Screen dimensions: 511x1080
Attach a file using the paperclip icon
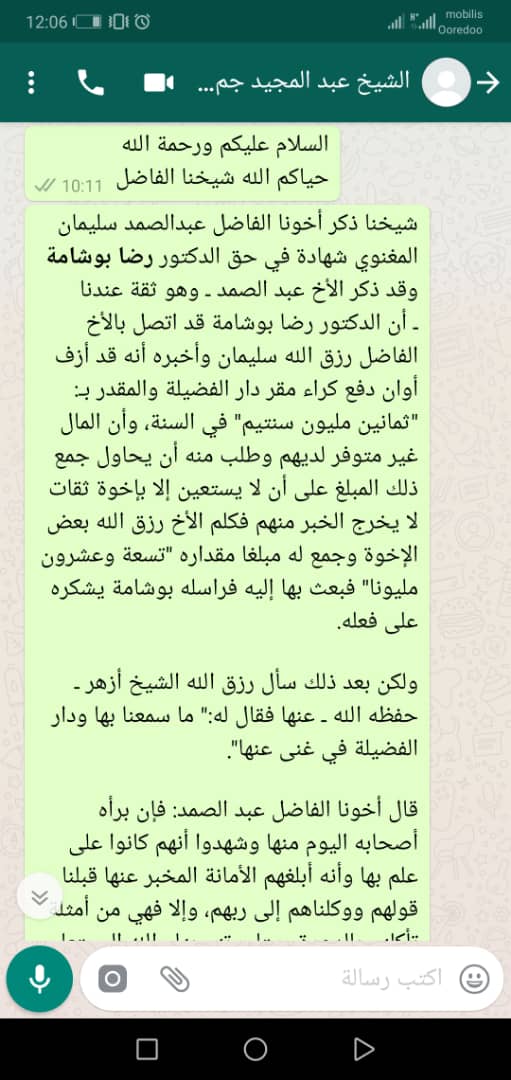(x=175, y=979)
